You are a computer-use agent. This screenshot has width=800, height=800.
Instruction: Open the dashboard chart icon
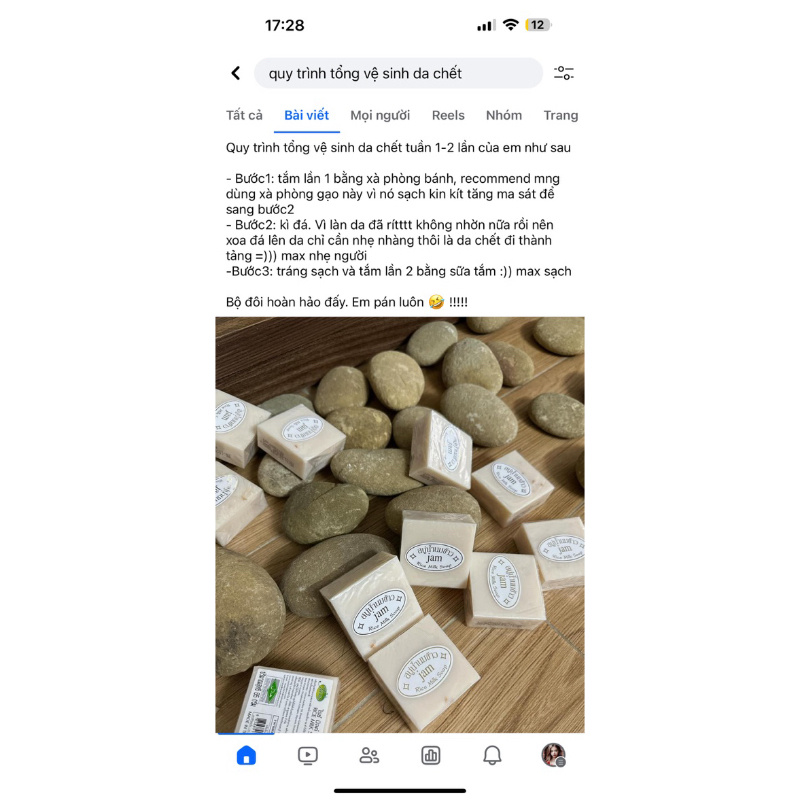click(x=431, y=755)
